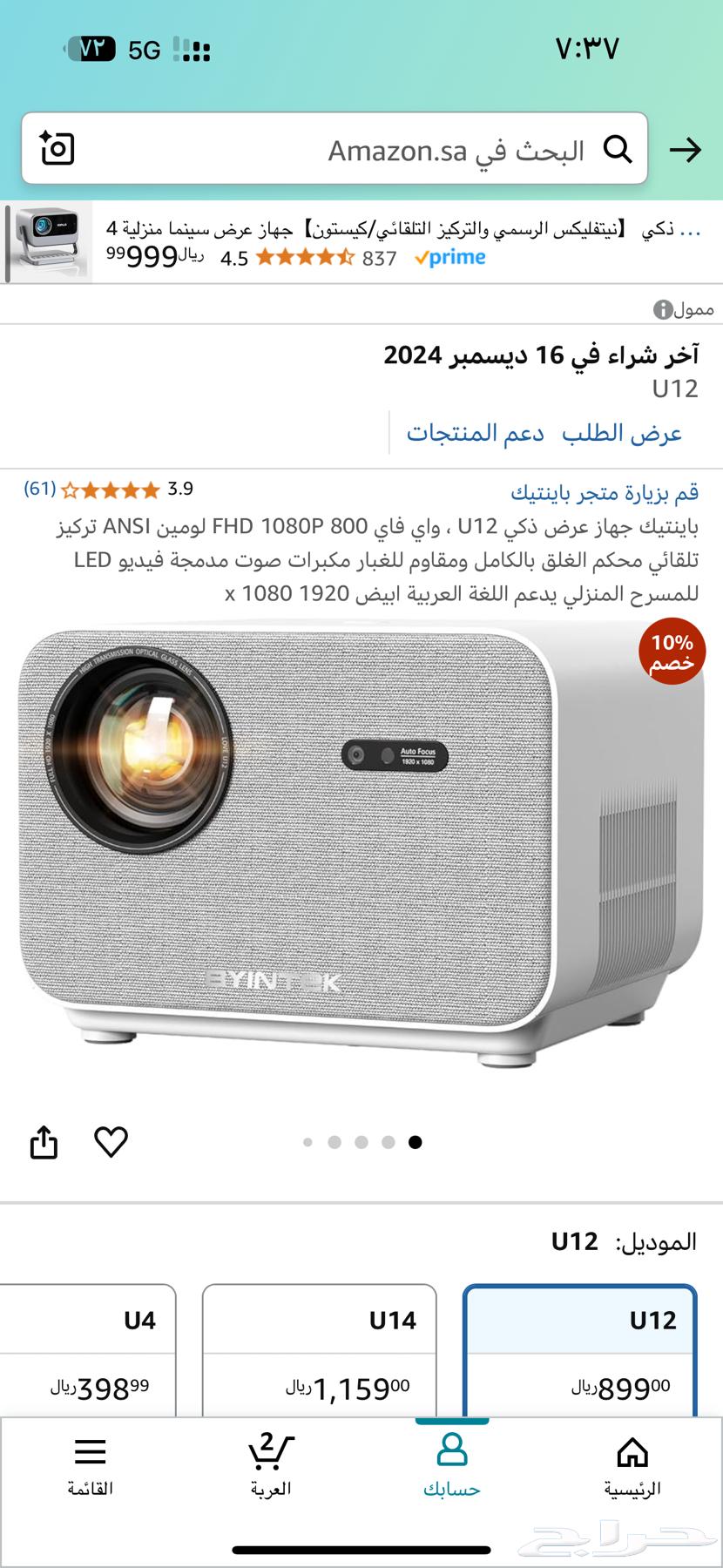Tap the Amazon.sa search field

pos(348,150)
